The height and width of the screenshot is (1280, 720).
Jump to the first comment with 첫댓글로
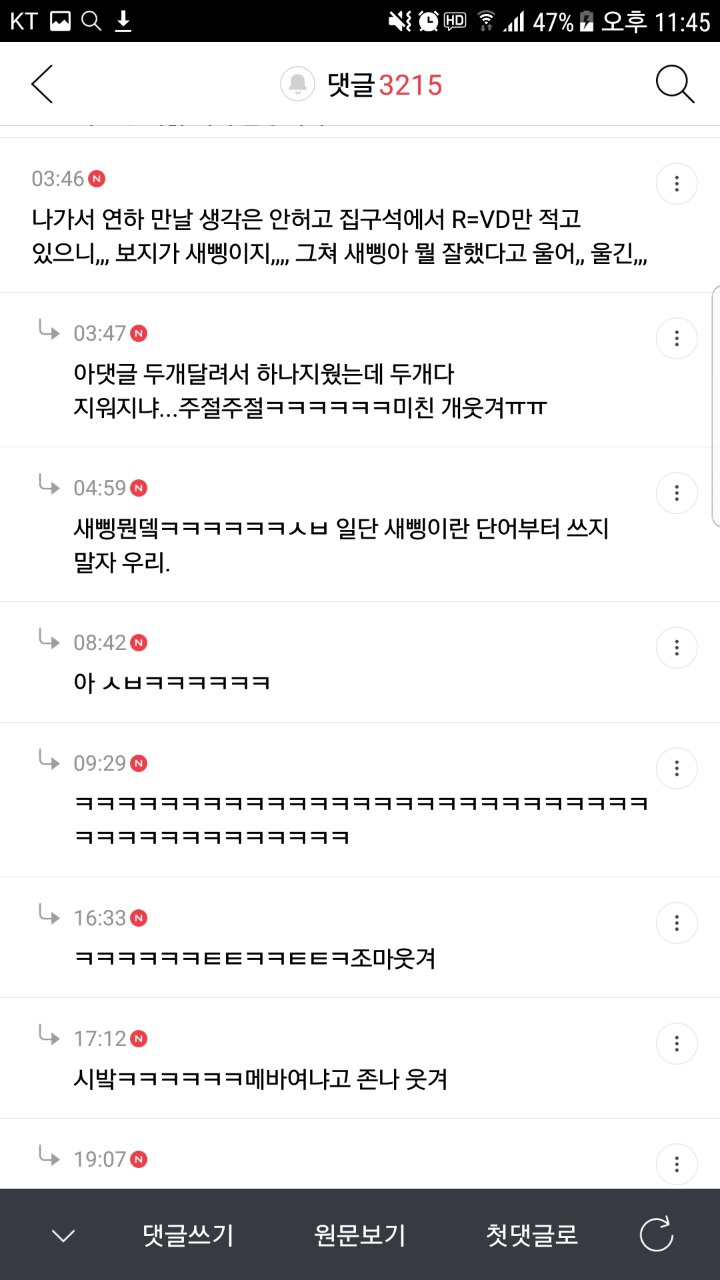click(532, 1235)
